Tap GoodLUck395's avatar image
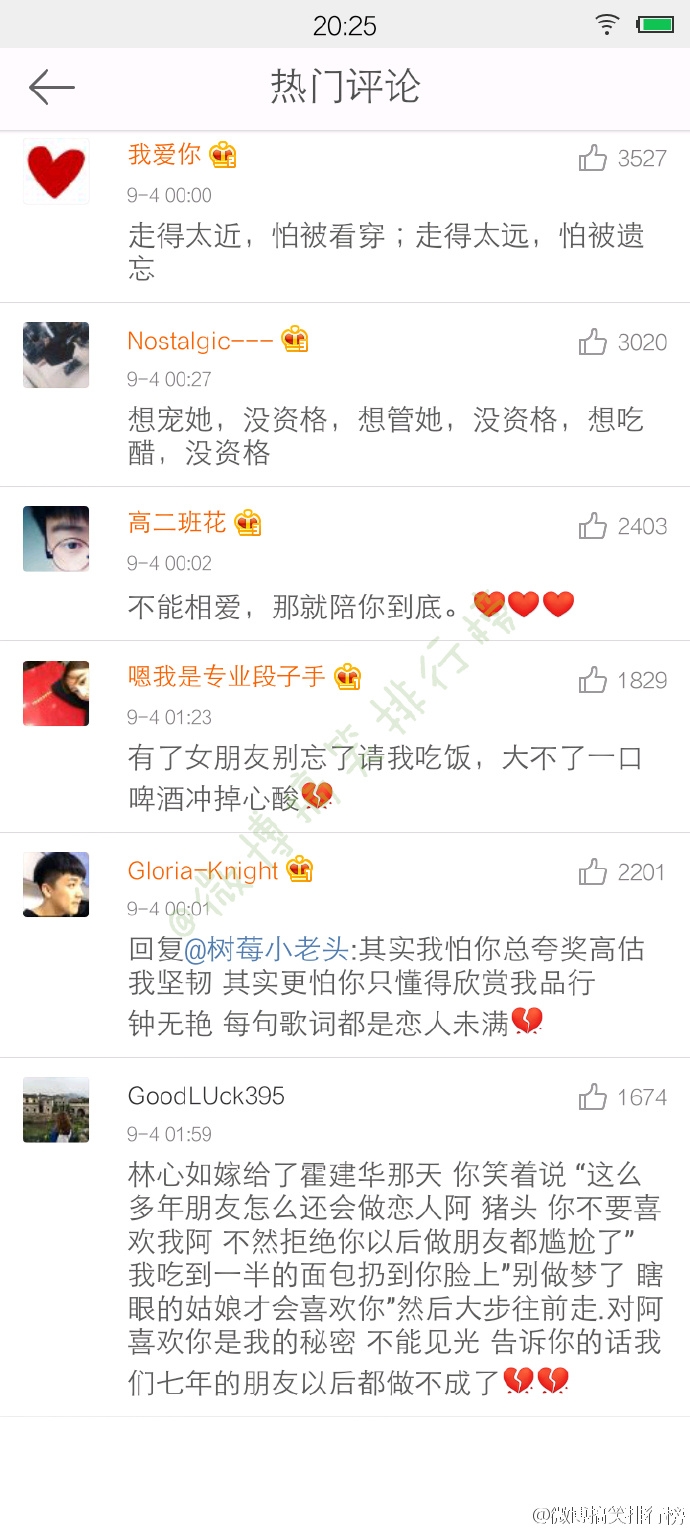The height and width of the screenshot is (1531, 690). coord(56,1109)
